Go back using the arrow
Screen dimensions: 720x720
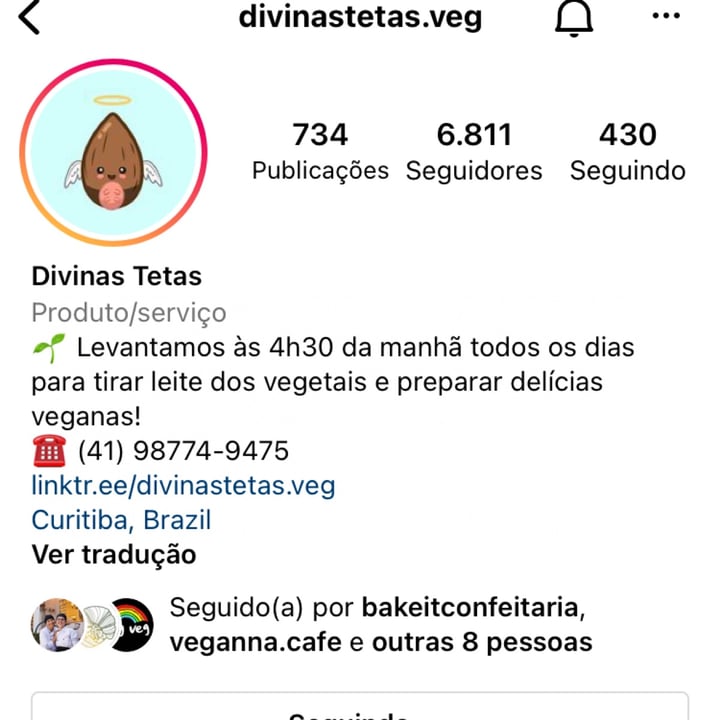point(31,18)
